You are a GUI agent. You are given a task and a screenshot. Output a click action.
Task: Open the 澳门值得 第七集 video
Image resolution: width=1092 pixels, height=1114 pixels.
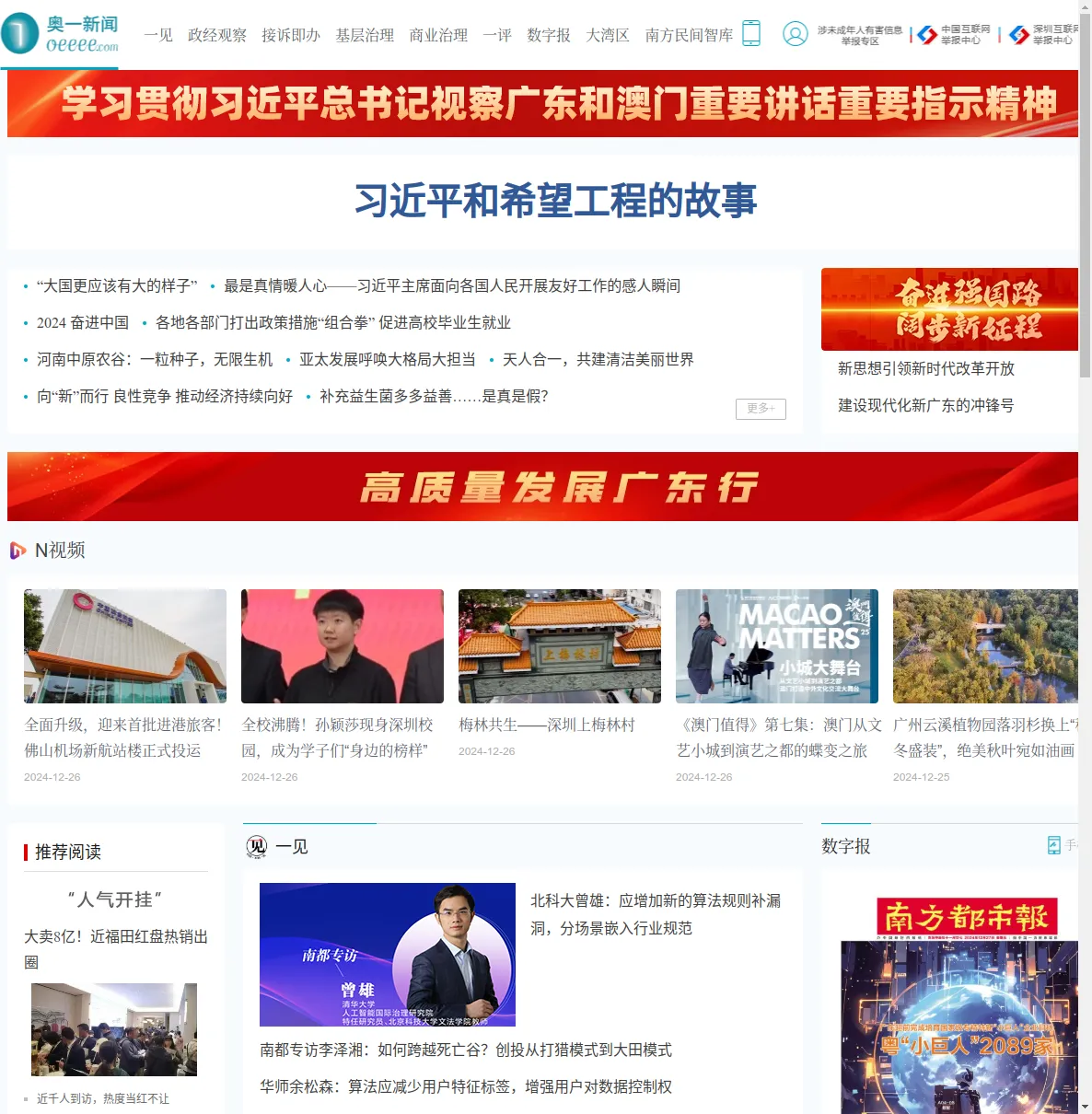click(777, 646)
